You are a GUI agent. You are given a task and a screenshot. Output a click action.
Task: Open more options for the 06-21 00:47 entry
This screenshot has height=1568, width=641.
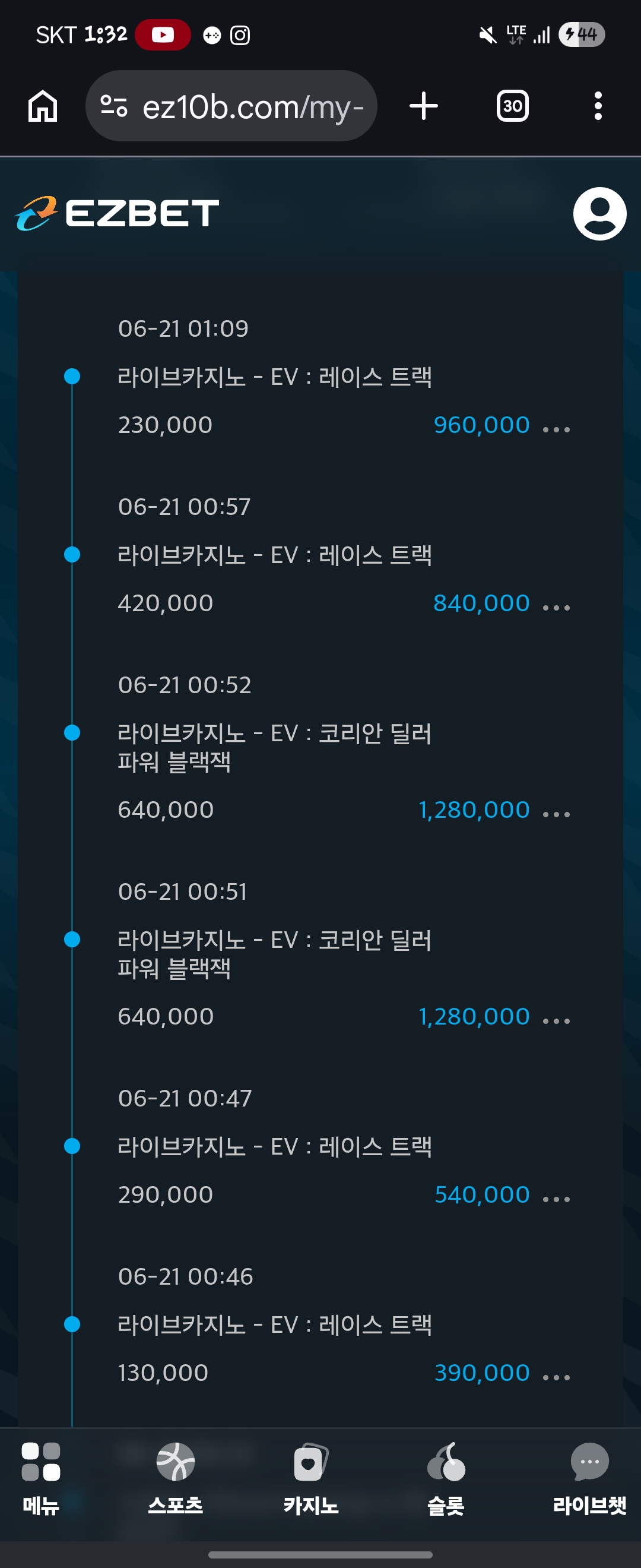click(x=556, y=1199)
